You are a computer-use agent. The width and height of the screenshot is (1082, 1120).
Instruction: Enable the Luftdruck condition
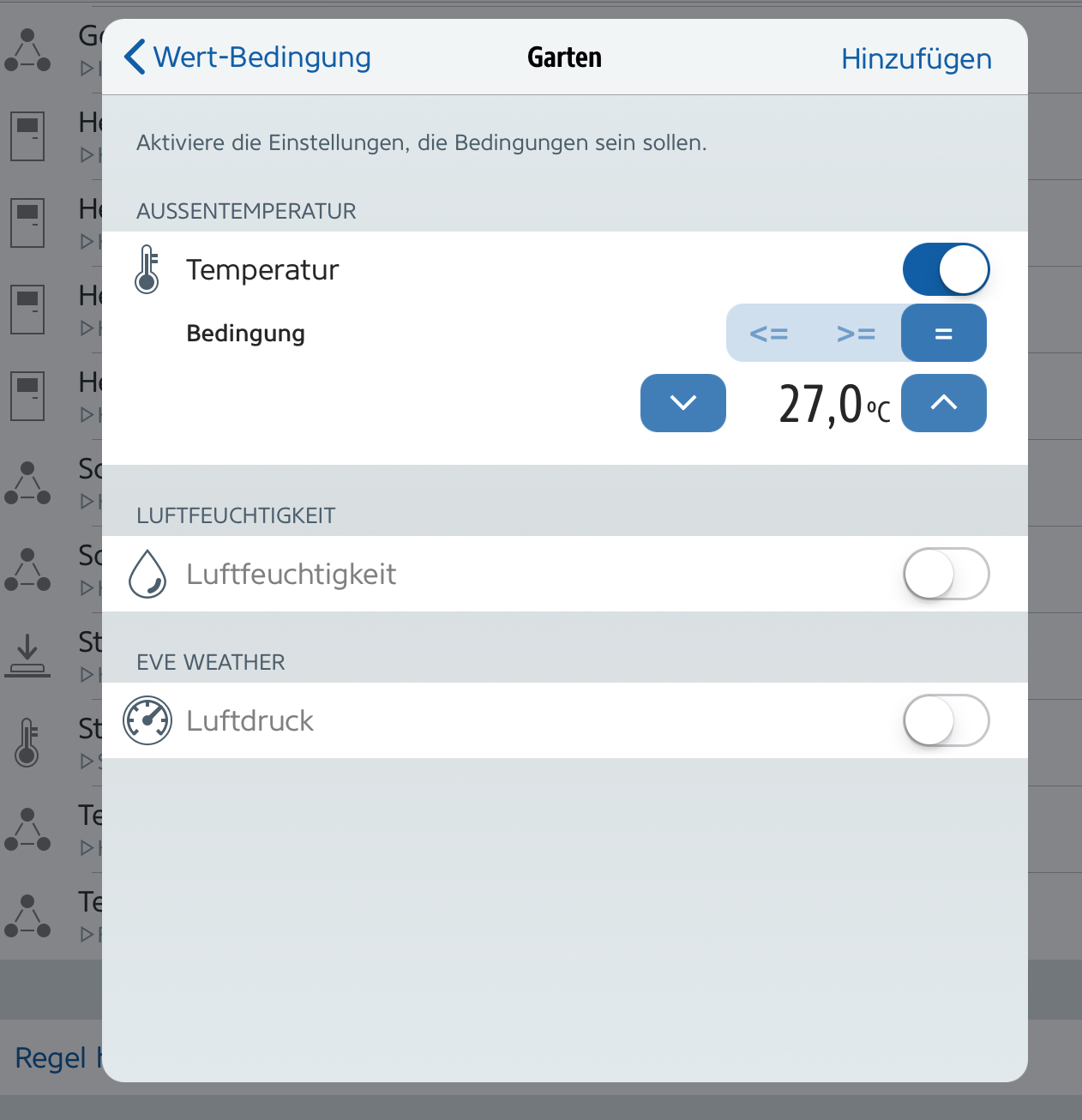(x=946, y=720)
